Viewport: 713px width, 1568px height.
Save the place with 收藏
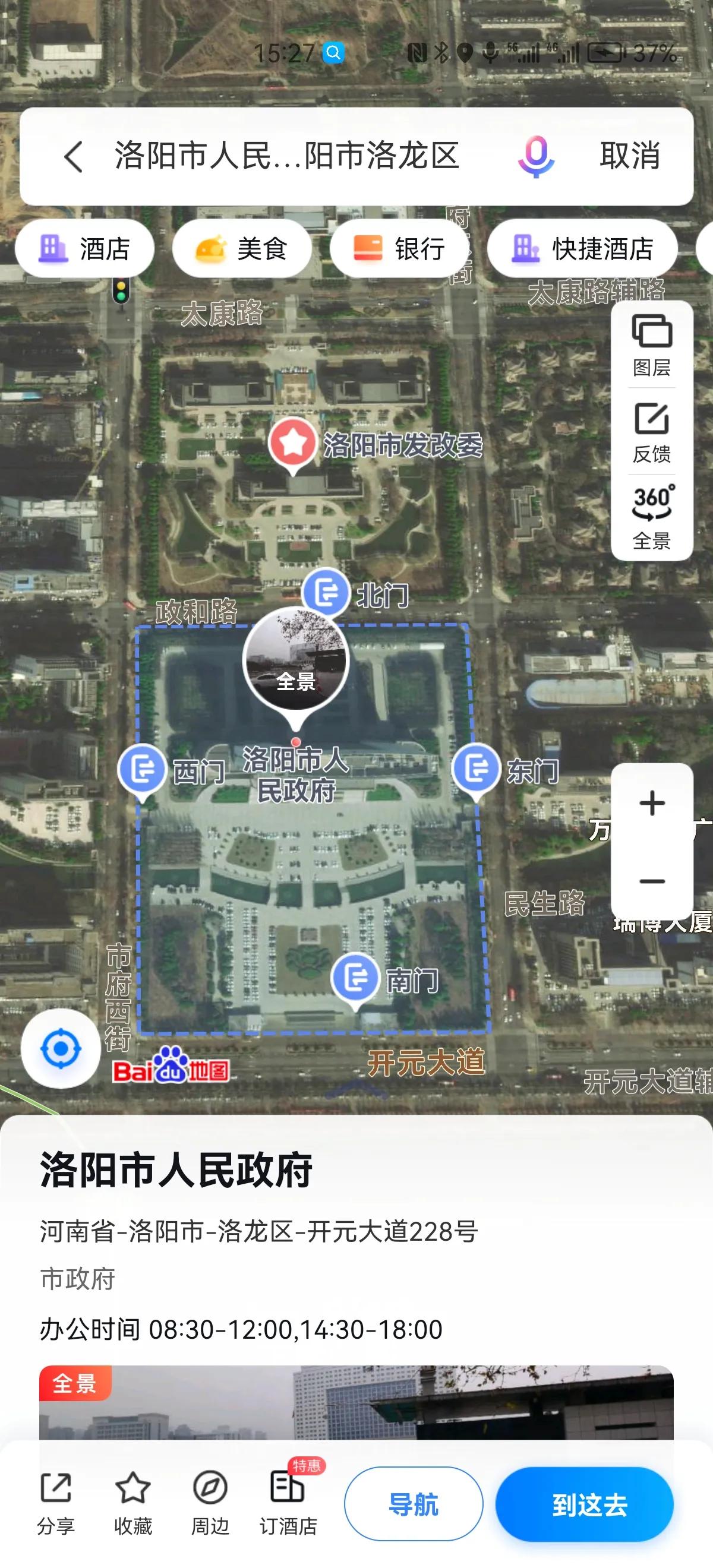[x=132, y=1503]
